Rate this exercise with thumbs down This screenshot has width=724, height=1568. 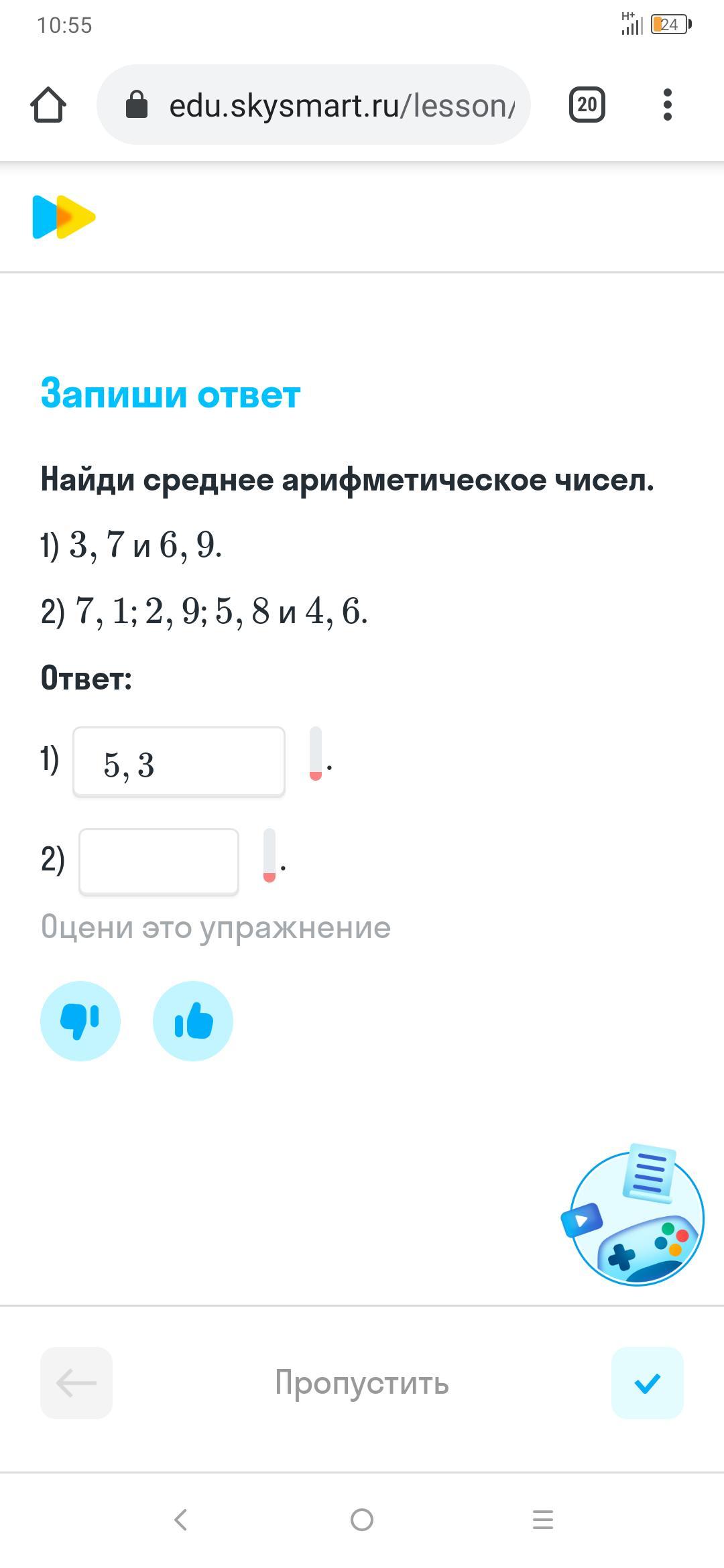tap(80, 1021)
